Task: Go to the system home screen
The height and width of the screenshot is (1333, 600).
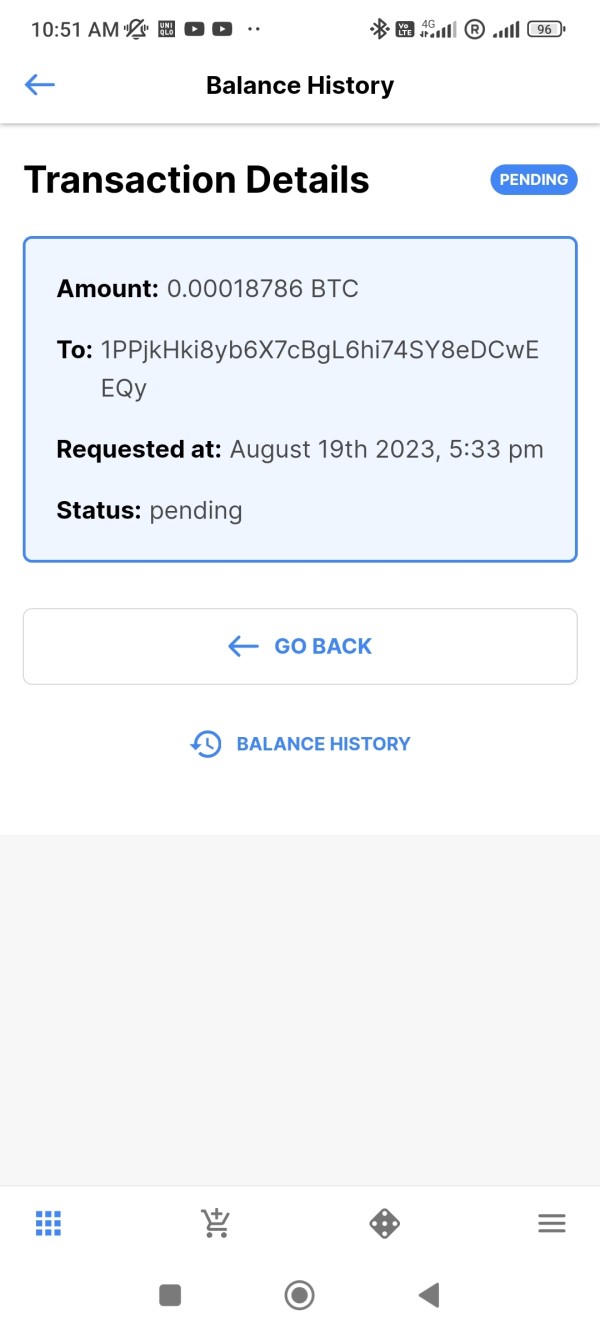Action: point(299,1295)
